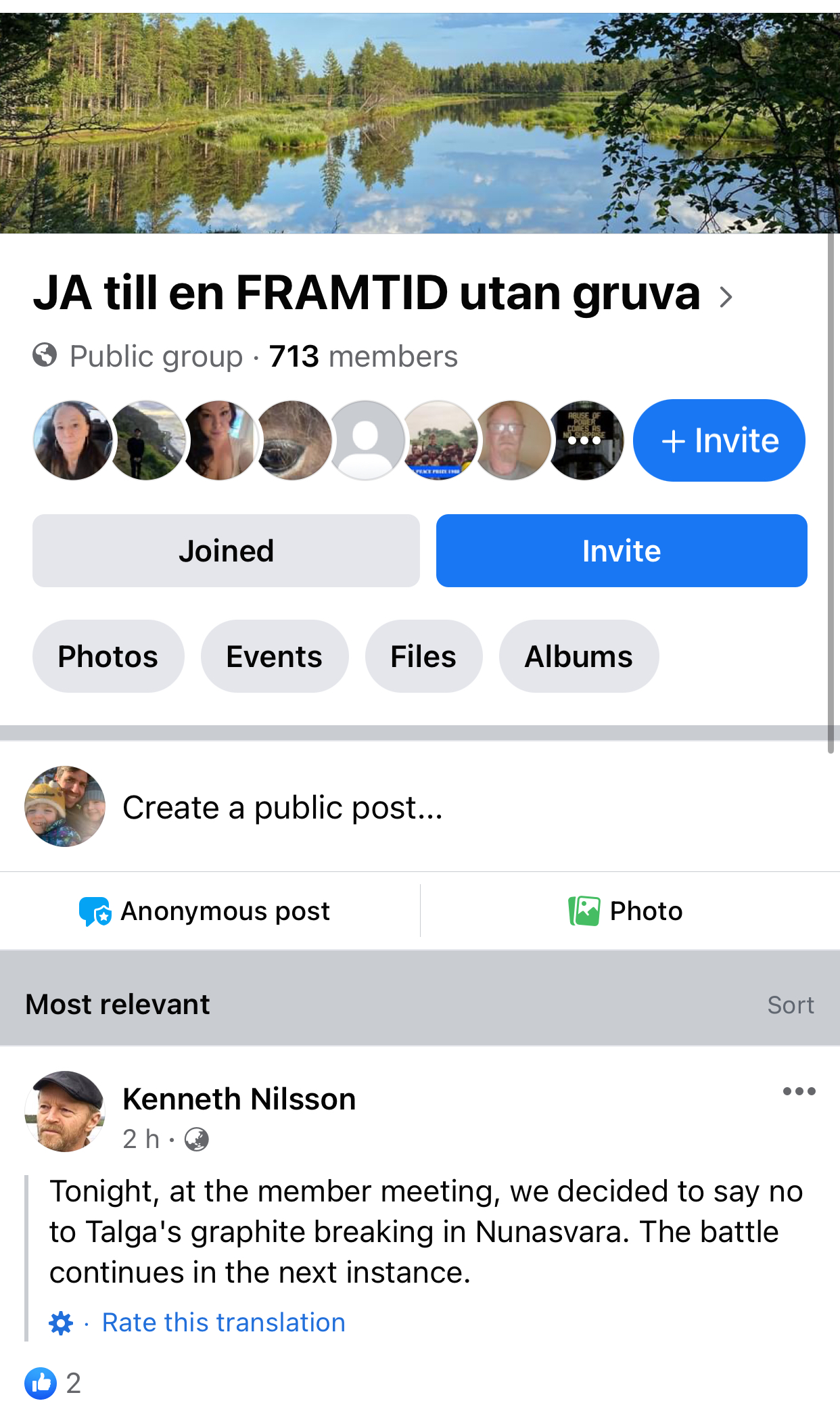
Task: Create an Anonymous post
Action: tap(205, 911)
